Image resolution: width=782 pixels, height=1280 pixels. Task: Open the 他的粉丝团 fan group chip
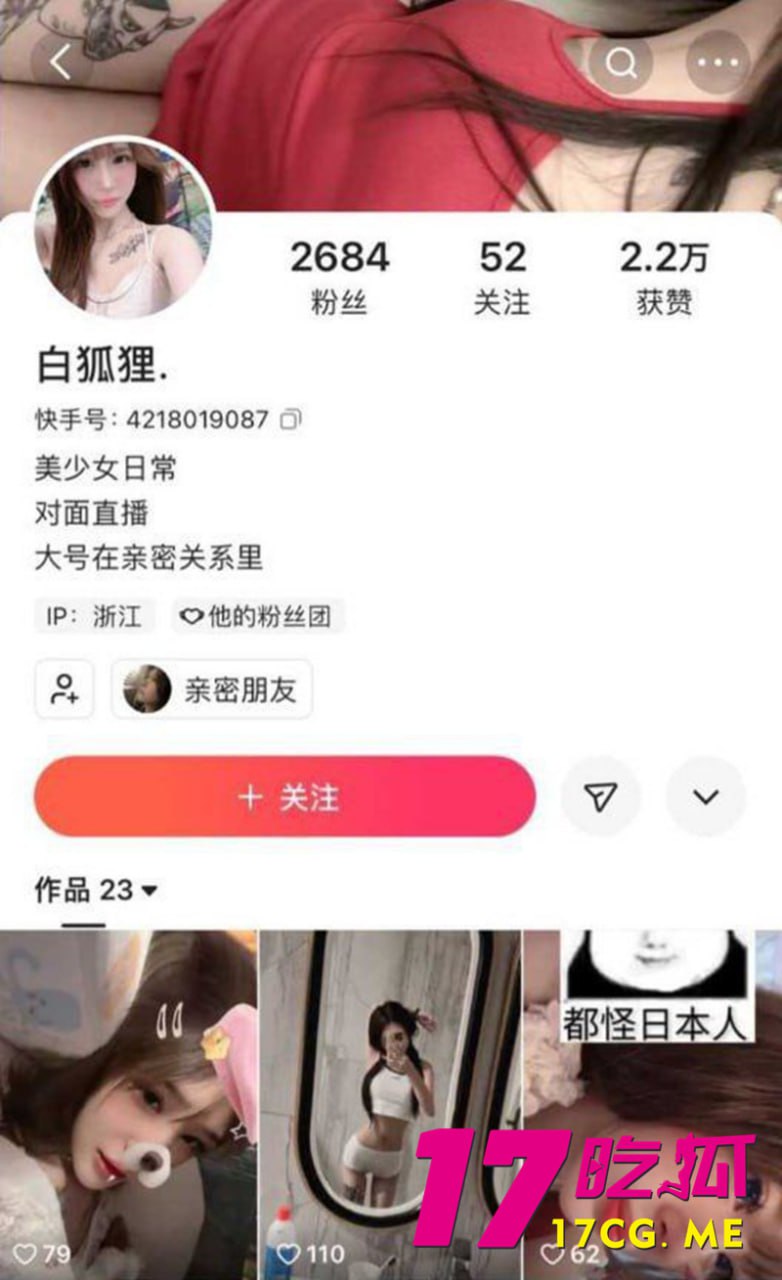257,616
